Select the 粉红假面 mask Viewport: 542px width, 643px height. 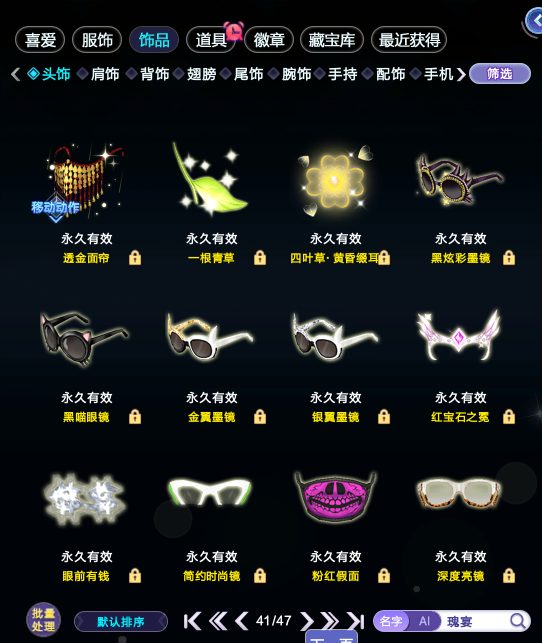335,496
